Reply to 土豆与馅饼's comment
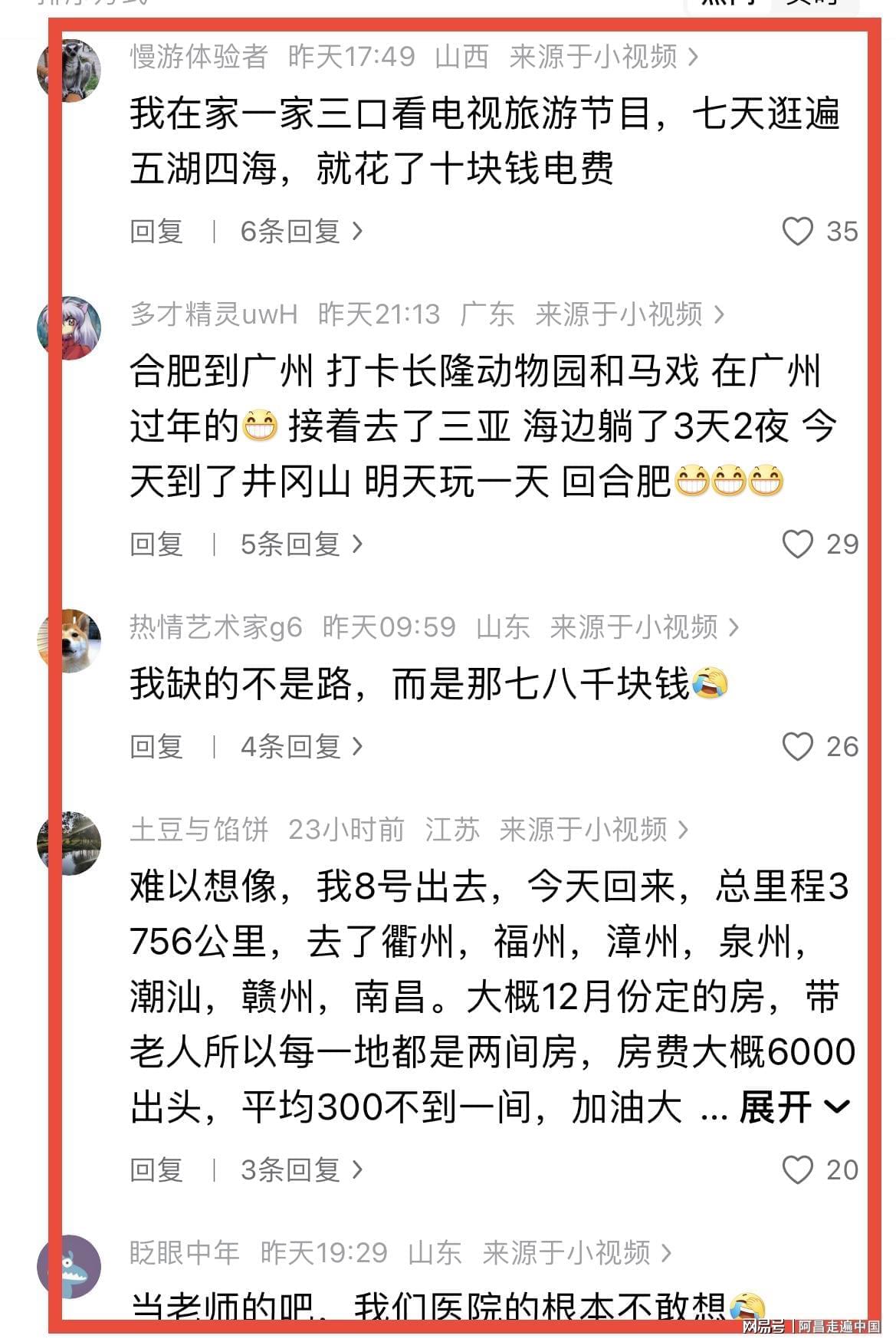 156,1169
